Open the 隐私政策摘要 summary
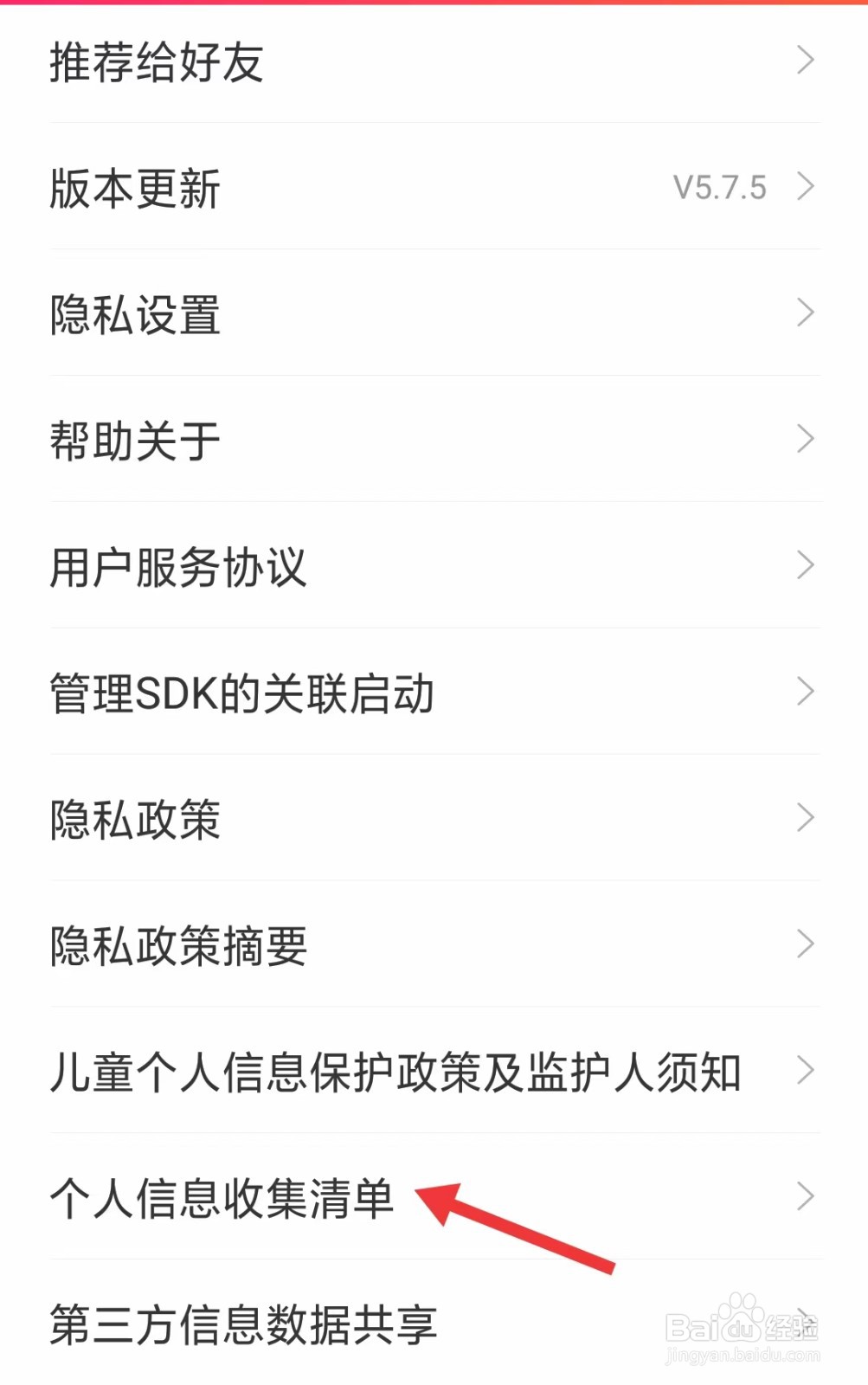 177,945
